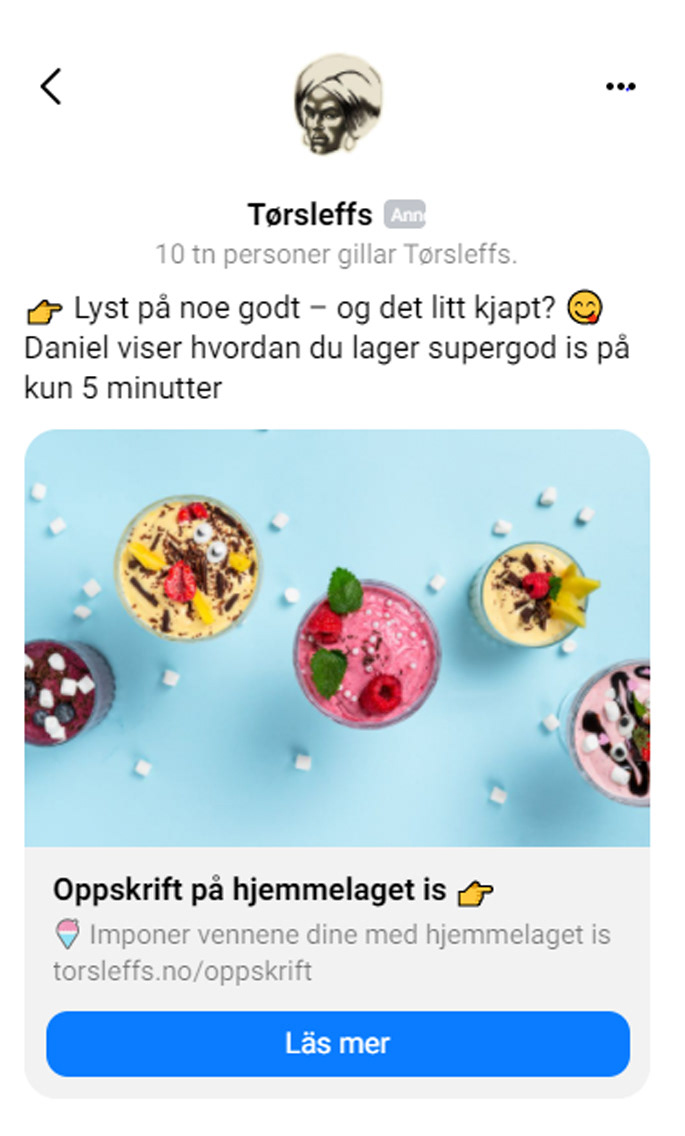Tap the Läs mer button
Screen dimensions: 685x1136
point(338,1044)
